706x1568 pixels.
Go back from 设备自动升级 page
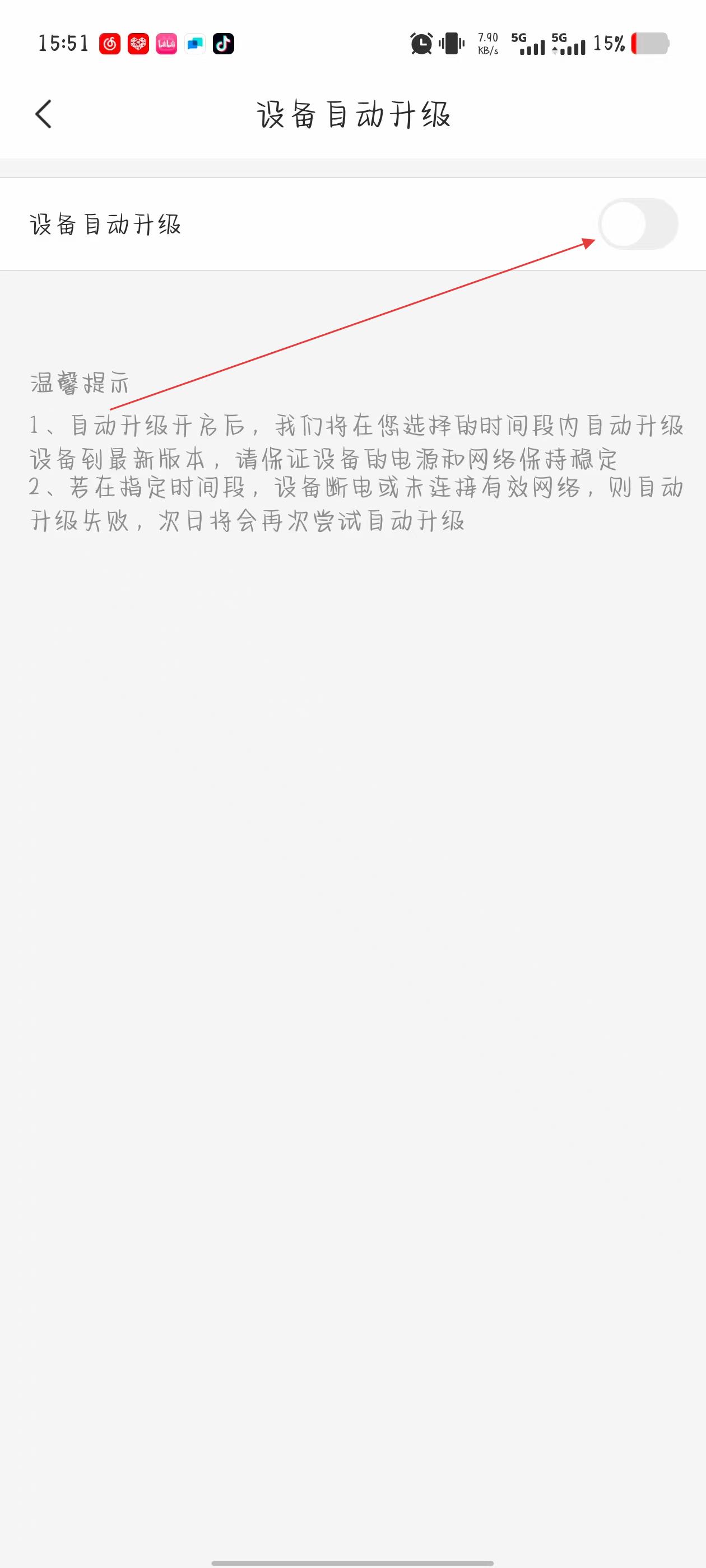click(43, 114)
